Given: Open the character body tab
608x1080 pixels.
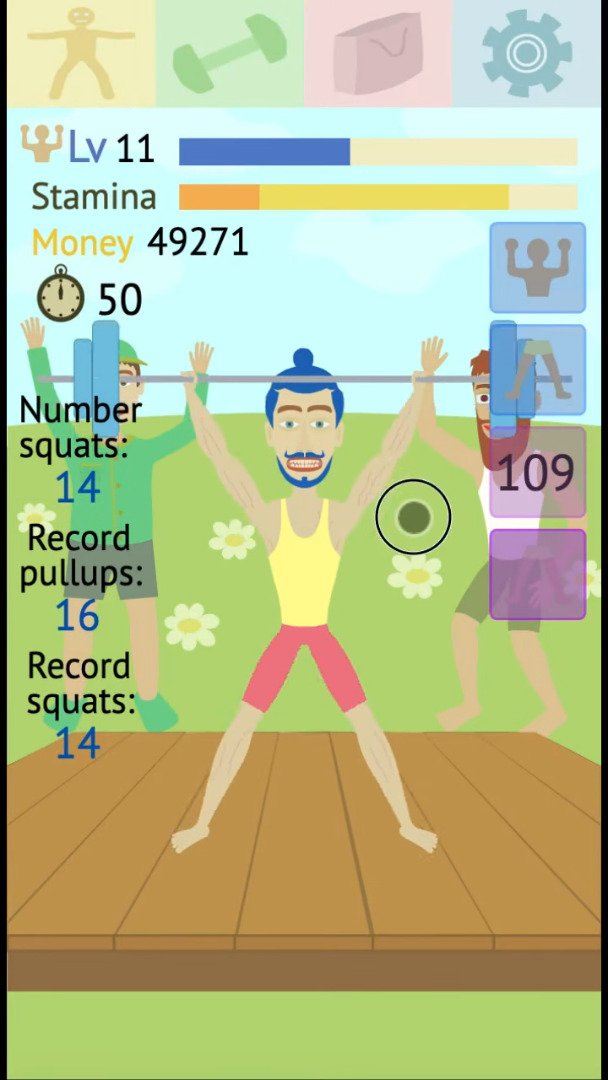Looking at the screenshot, I should coord(80,52).
